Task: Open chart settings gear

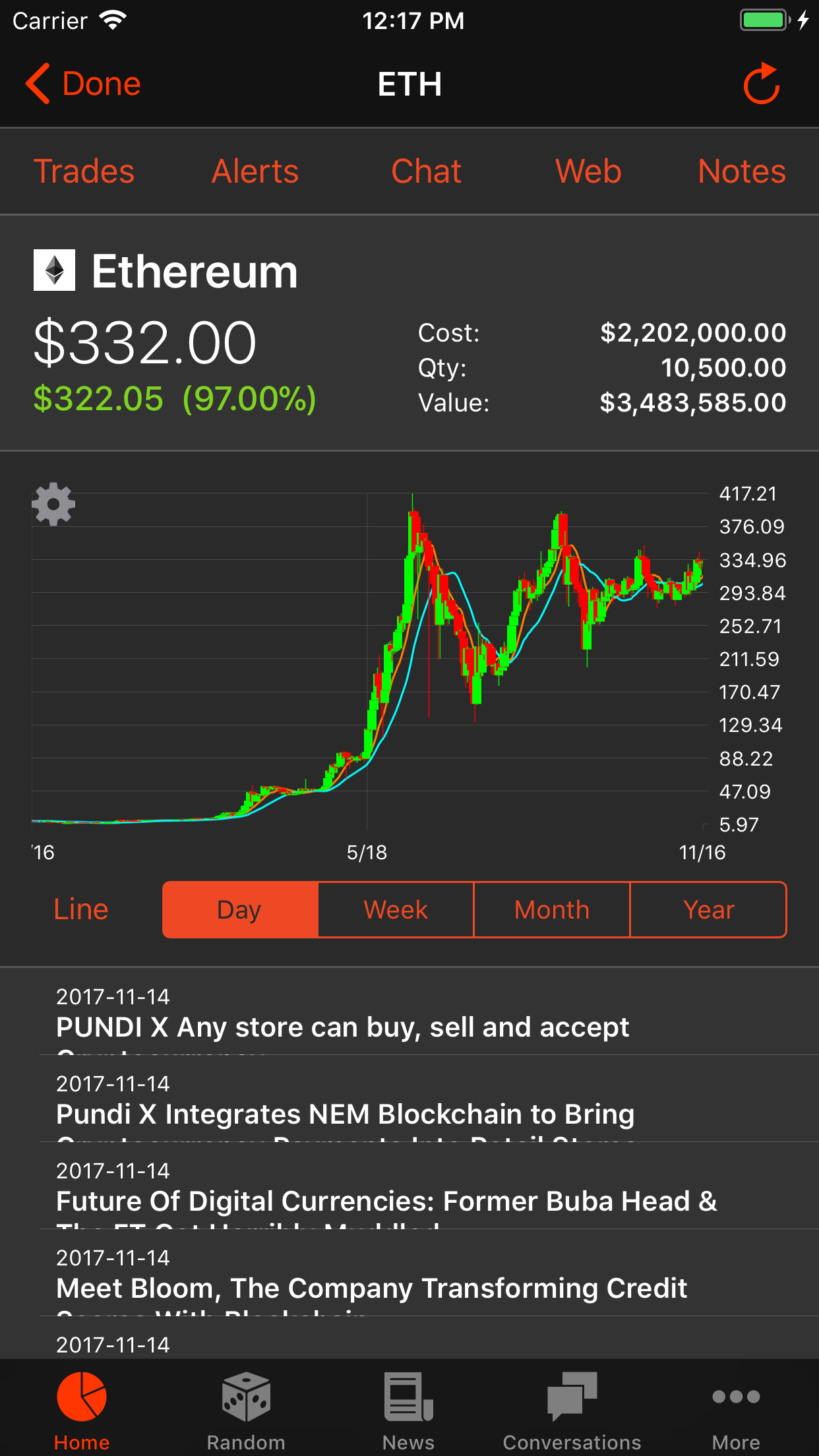Action: (53, 504)
